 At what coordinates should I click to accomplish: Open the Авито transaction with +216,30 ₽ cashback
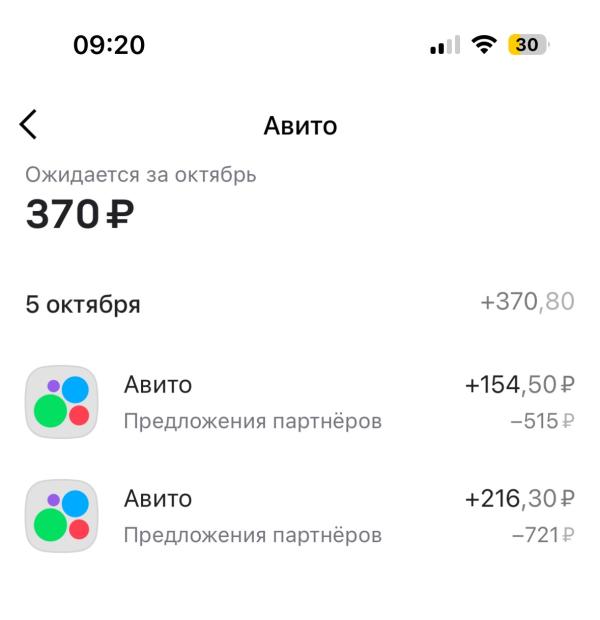click(300, 516)
